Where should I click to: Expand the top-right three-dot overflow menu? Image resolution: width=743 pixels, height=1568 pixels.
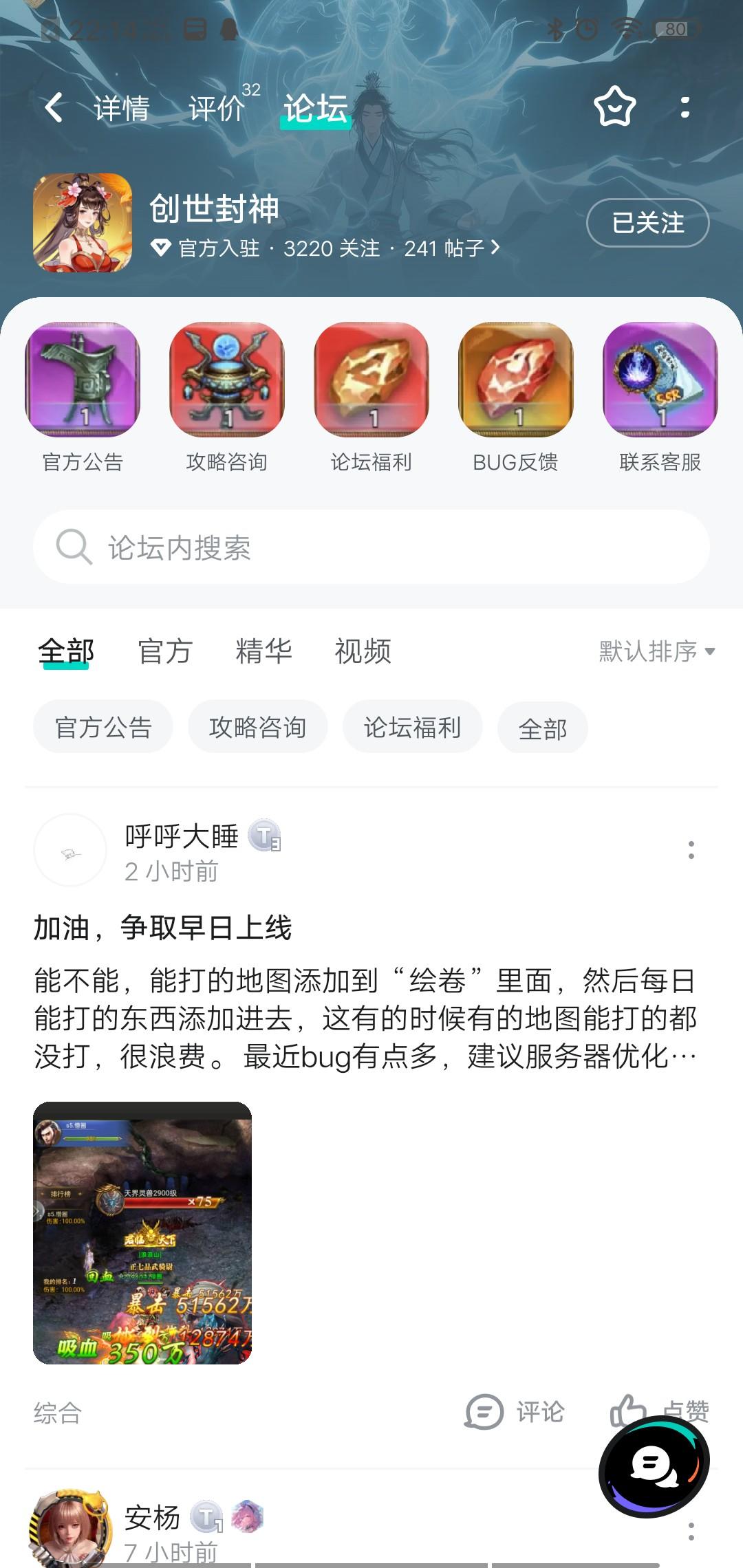(x=684, y=108)
